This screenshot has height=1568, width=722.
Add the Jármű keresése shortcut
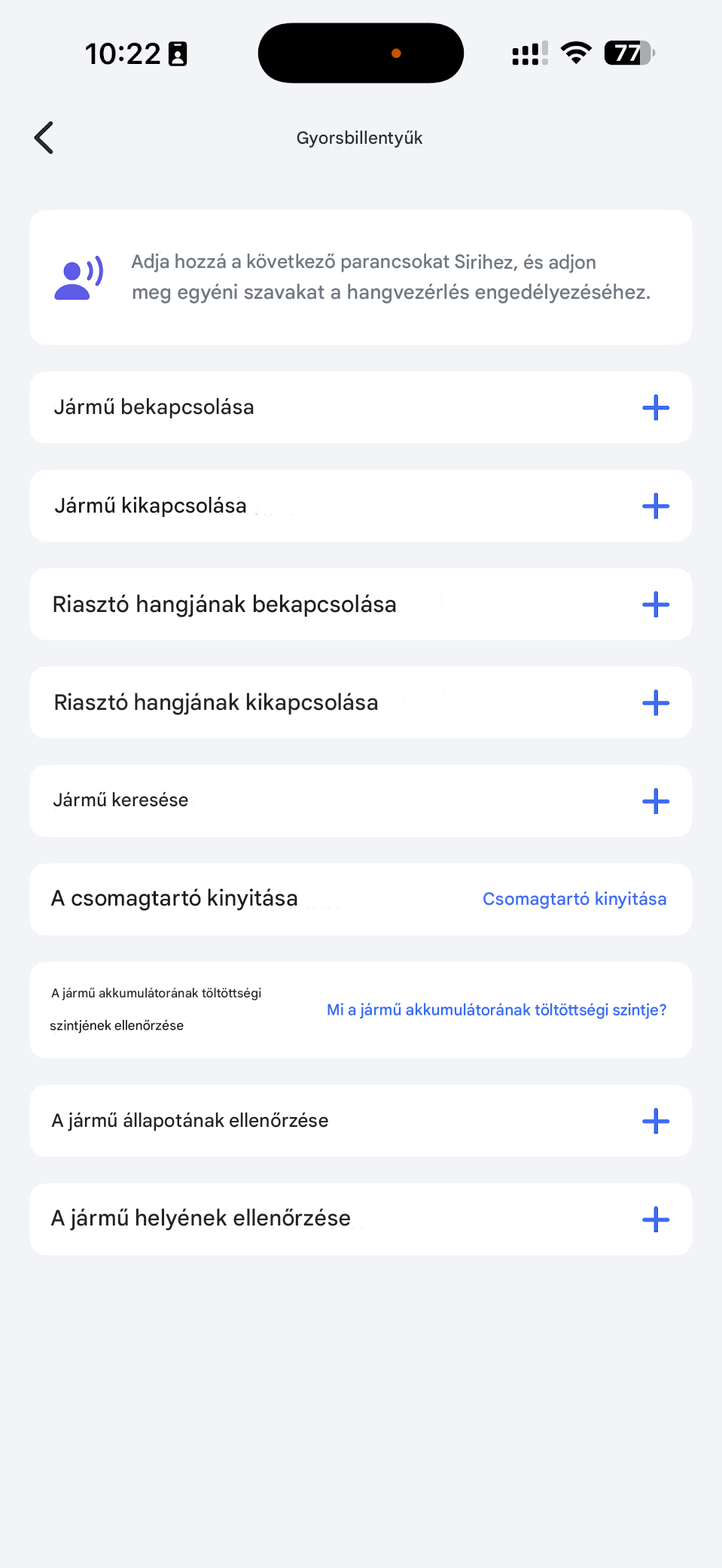click(655, 801)
